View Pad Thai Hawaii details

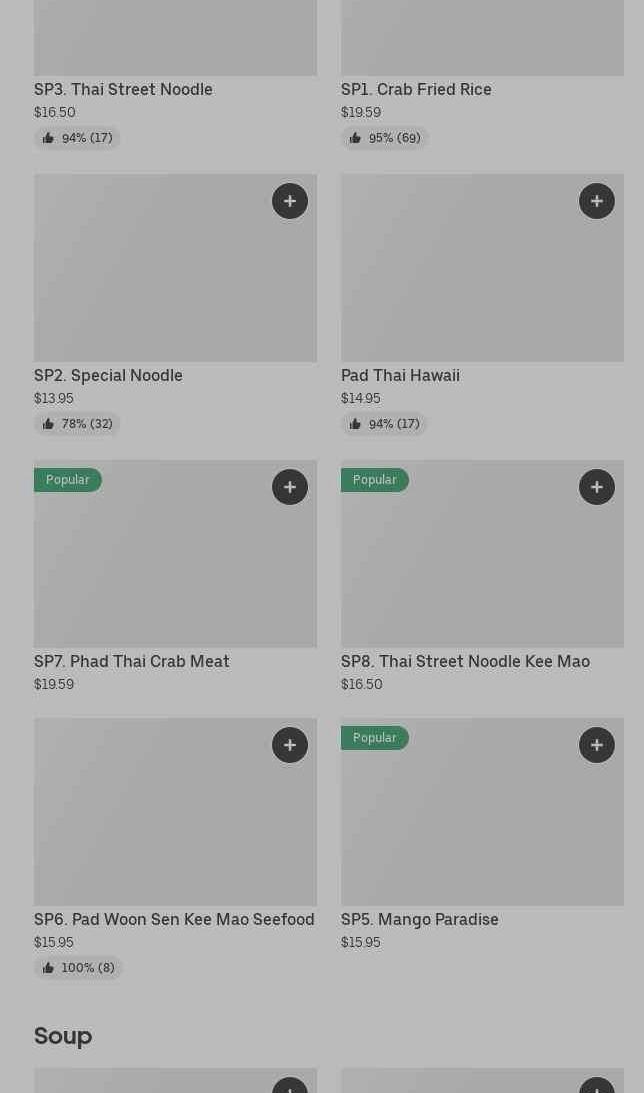(400, 375)
